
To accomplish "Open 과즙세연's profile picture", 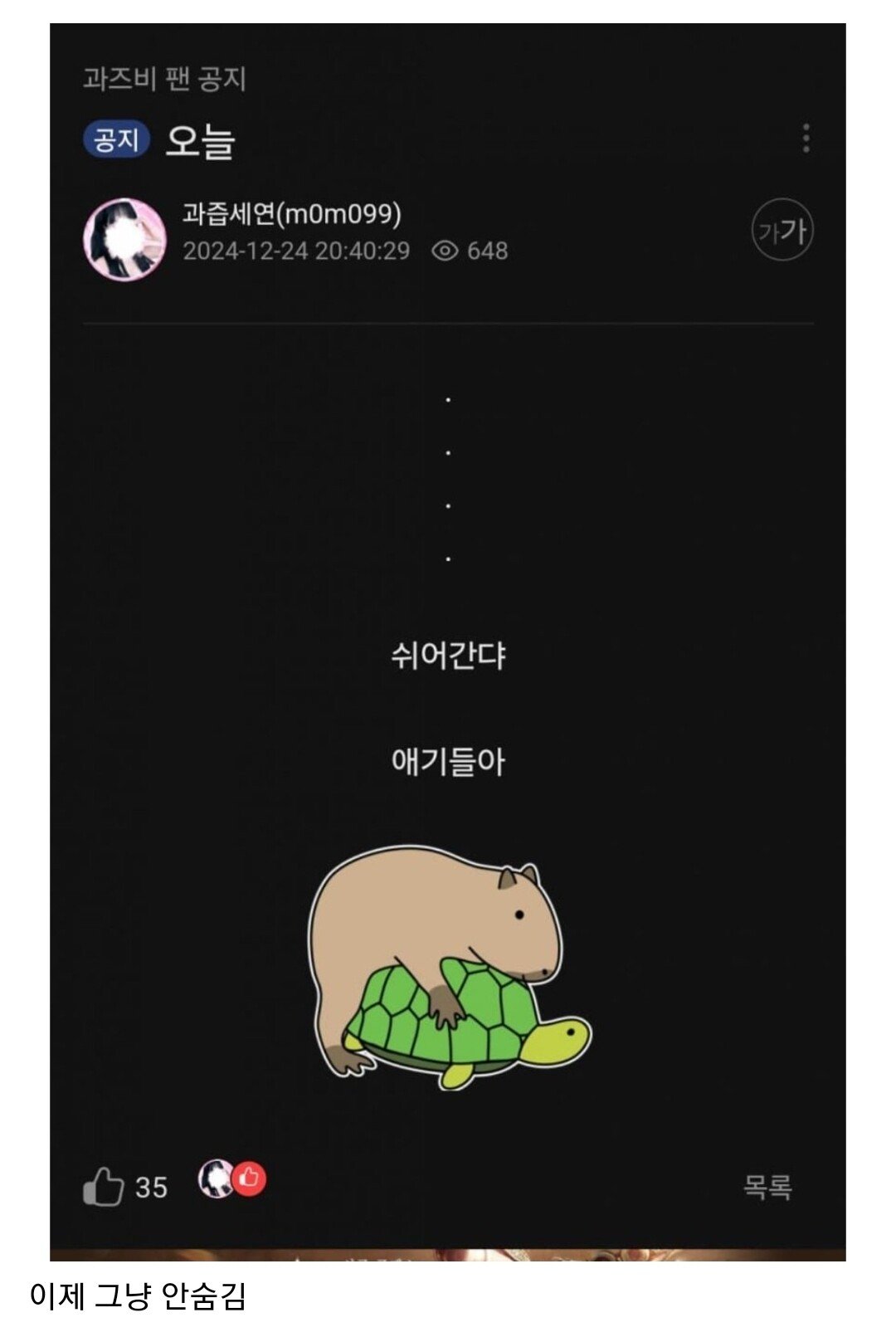I will [x=124, y=239].
